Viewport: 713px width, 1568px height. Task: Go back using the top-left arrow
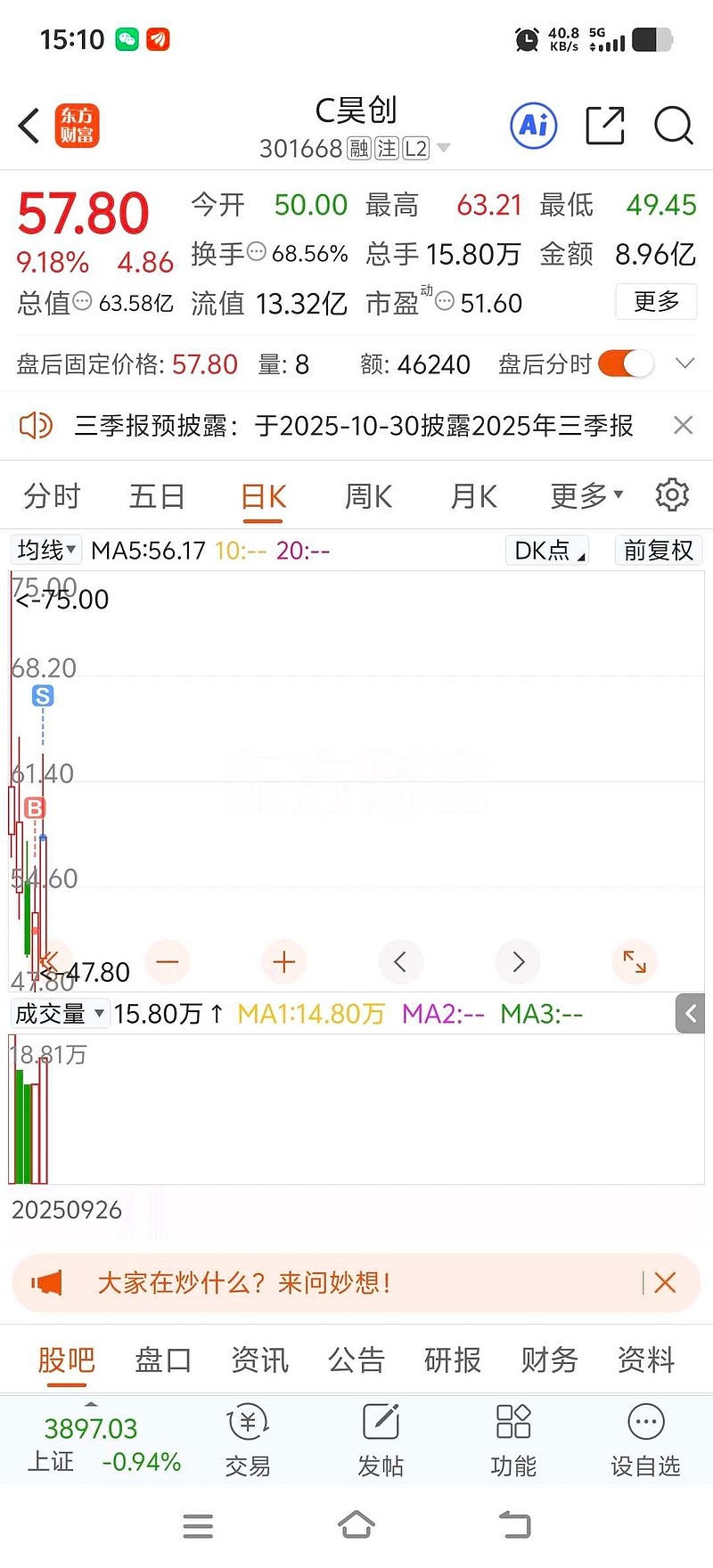pyautogui.click(x=29, y=126)
